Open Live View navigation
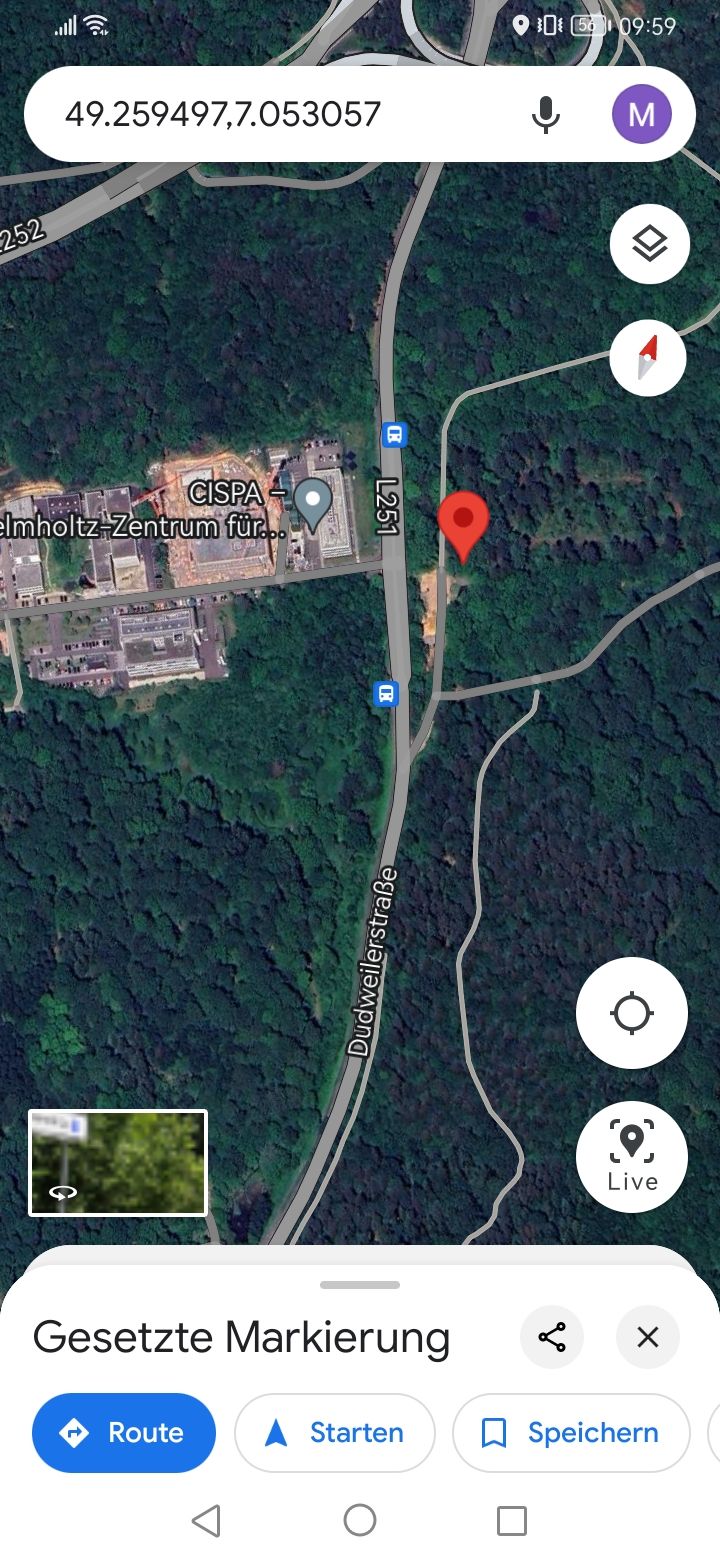Screen dimensions: 720x1560 632,1157
